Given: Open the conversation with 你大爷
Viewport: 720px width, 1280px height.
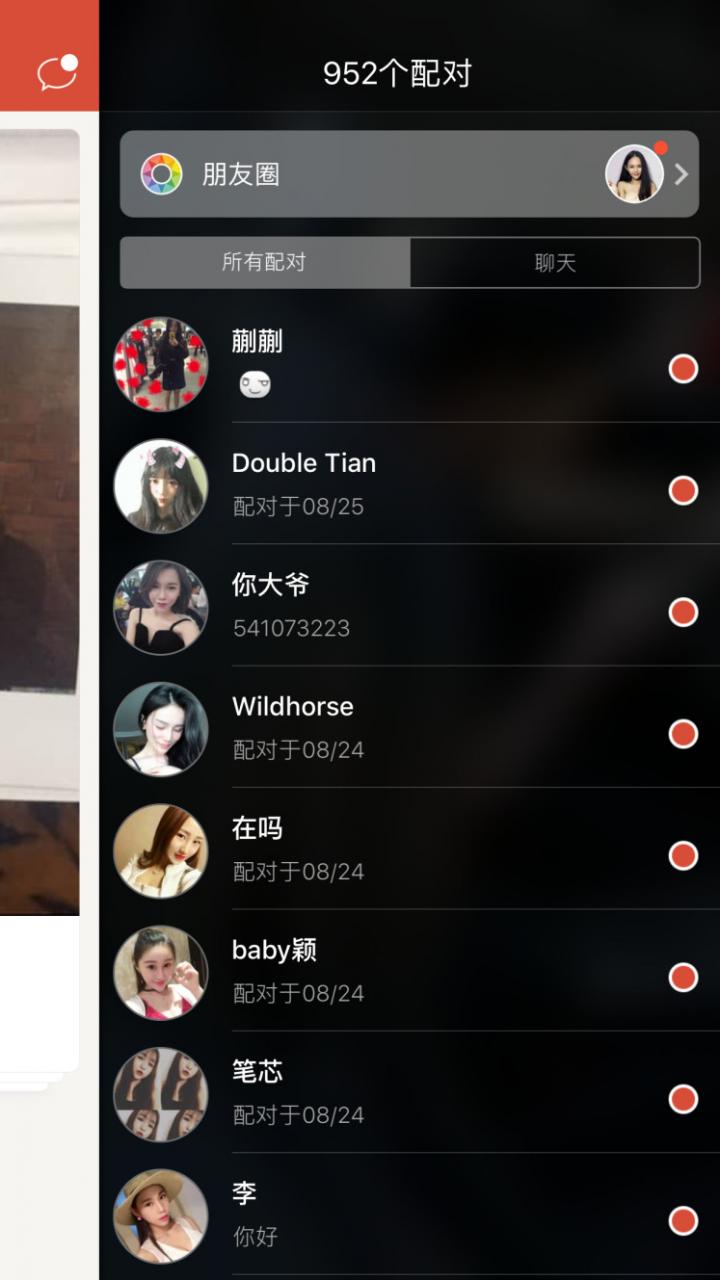Looking at the screenshot, I should tap(408, 607).
